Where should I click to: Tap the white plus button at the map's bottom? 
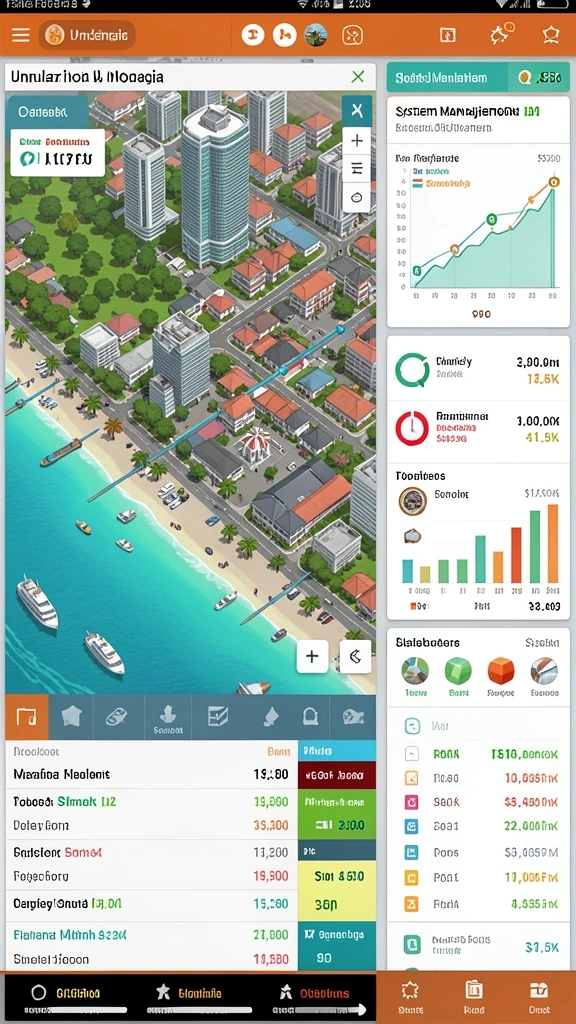click(x=312, y=656)
